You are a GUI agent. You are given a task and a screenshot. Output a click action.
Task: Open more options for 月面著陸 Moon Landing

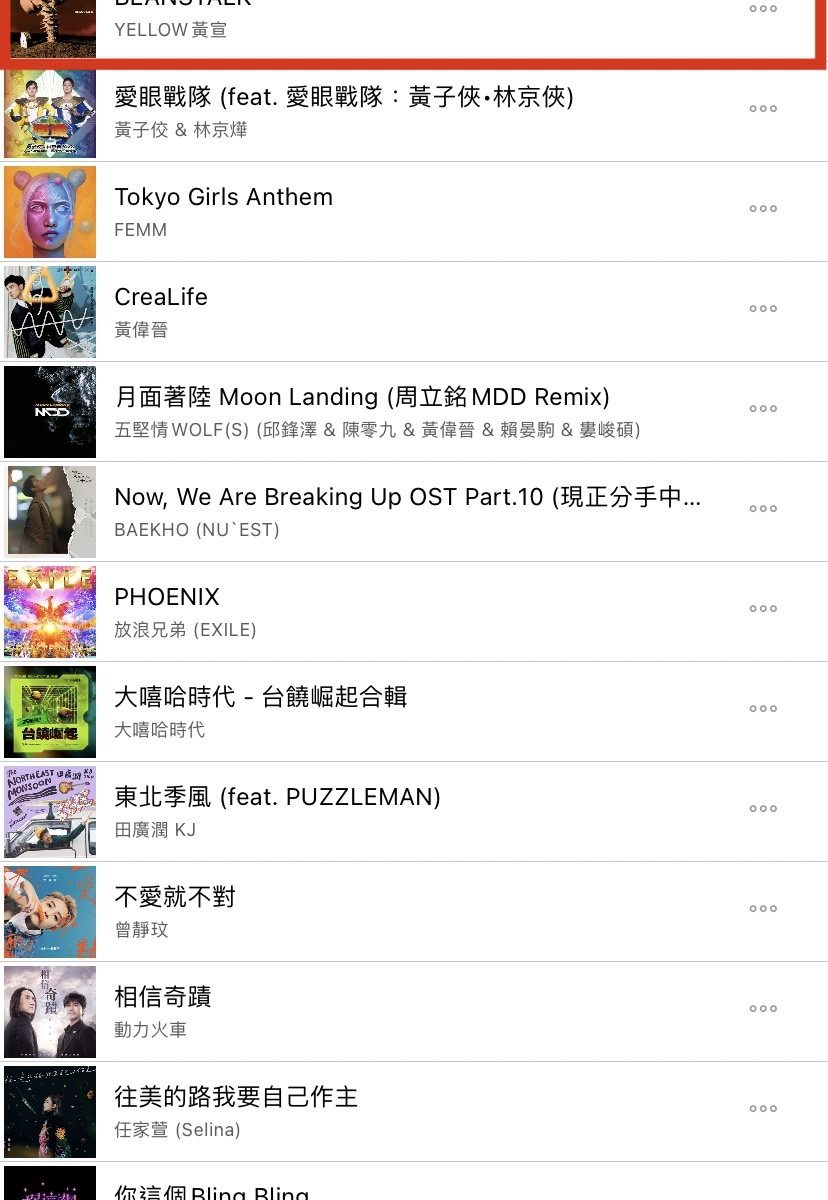point(763,409)
